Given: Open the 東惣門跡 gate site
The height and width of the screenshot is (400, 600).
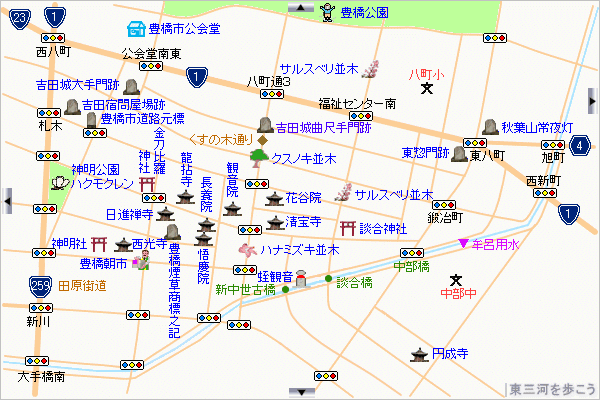Looking at the screenshot, I should 458,153.
